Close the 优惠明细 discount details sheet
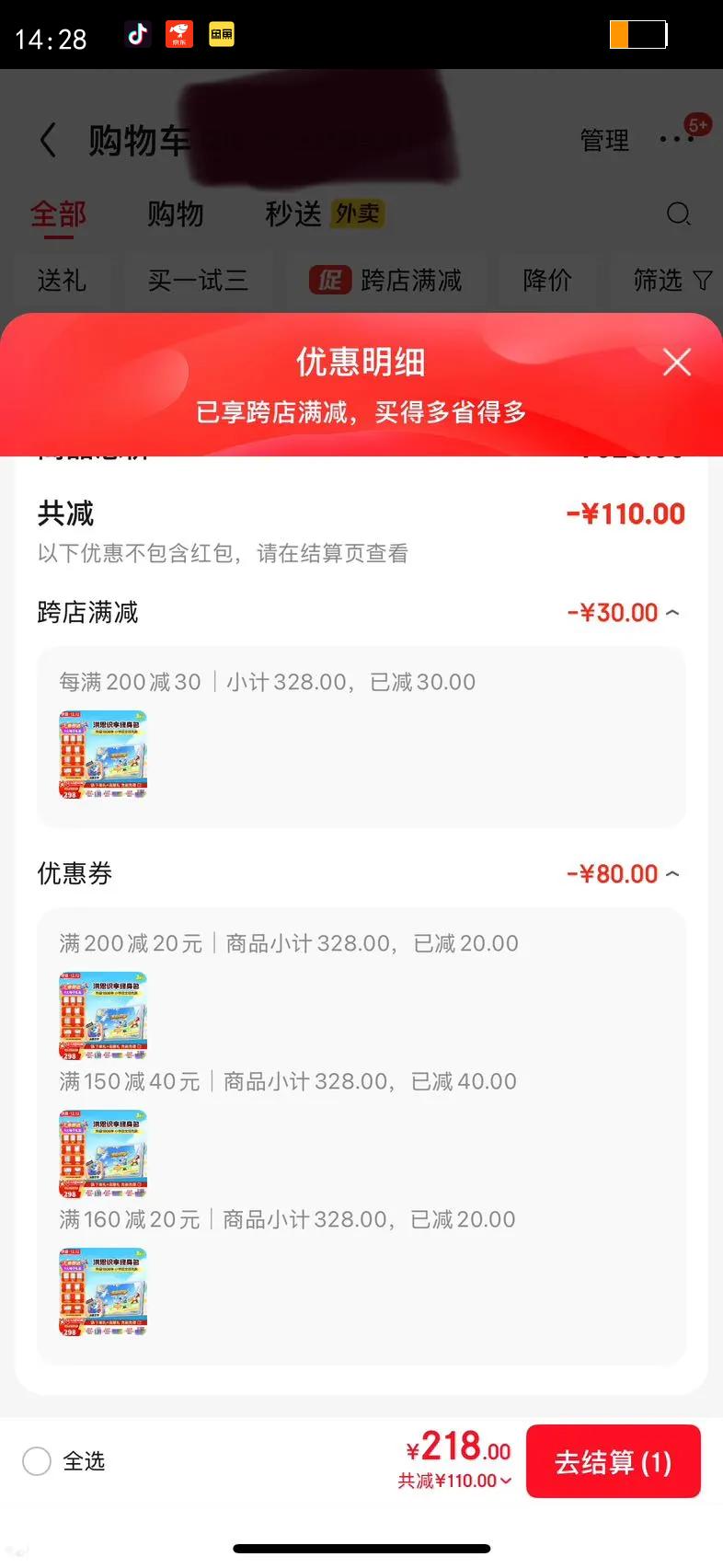The height and width of the screenshot is (1568, 723). point(677,363)
